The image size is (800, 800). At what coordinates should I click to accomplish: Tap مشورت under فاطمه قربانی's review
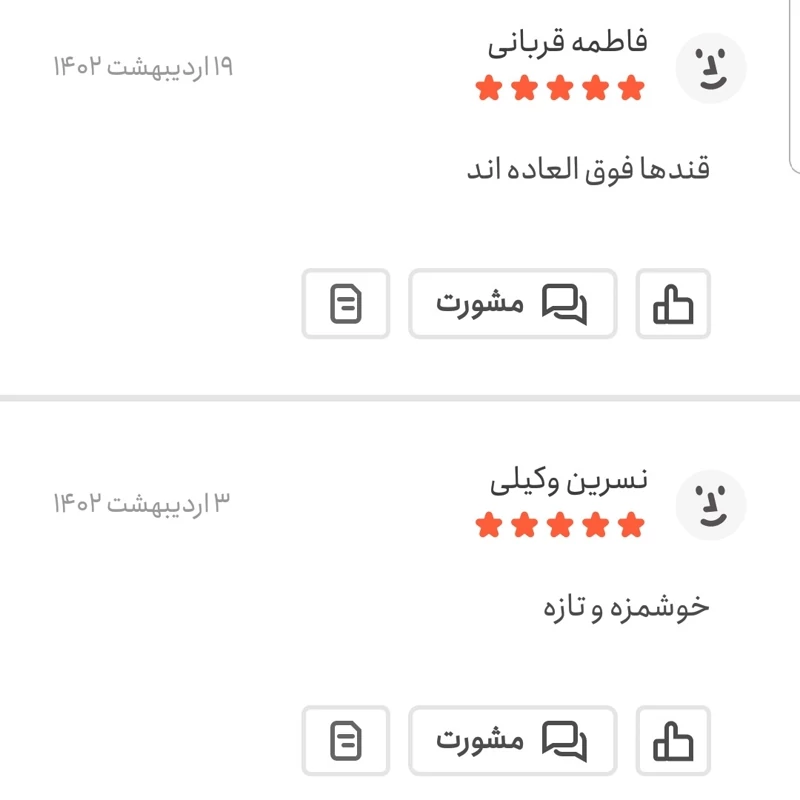tap(512, 304)
